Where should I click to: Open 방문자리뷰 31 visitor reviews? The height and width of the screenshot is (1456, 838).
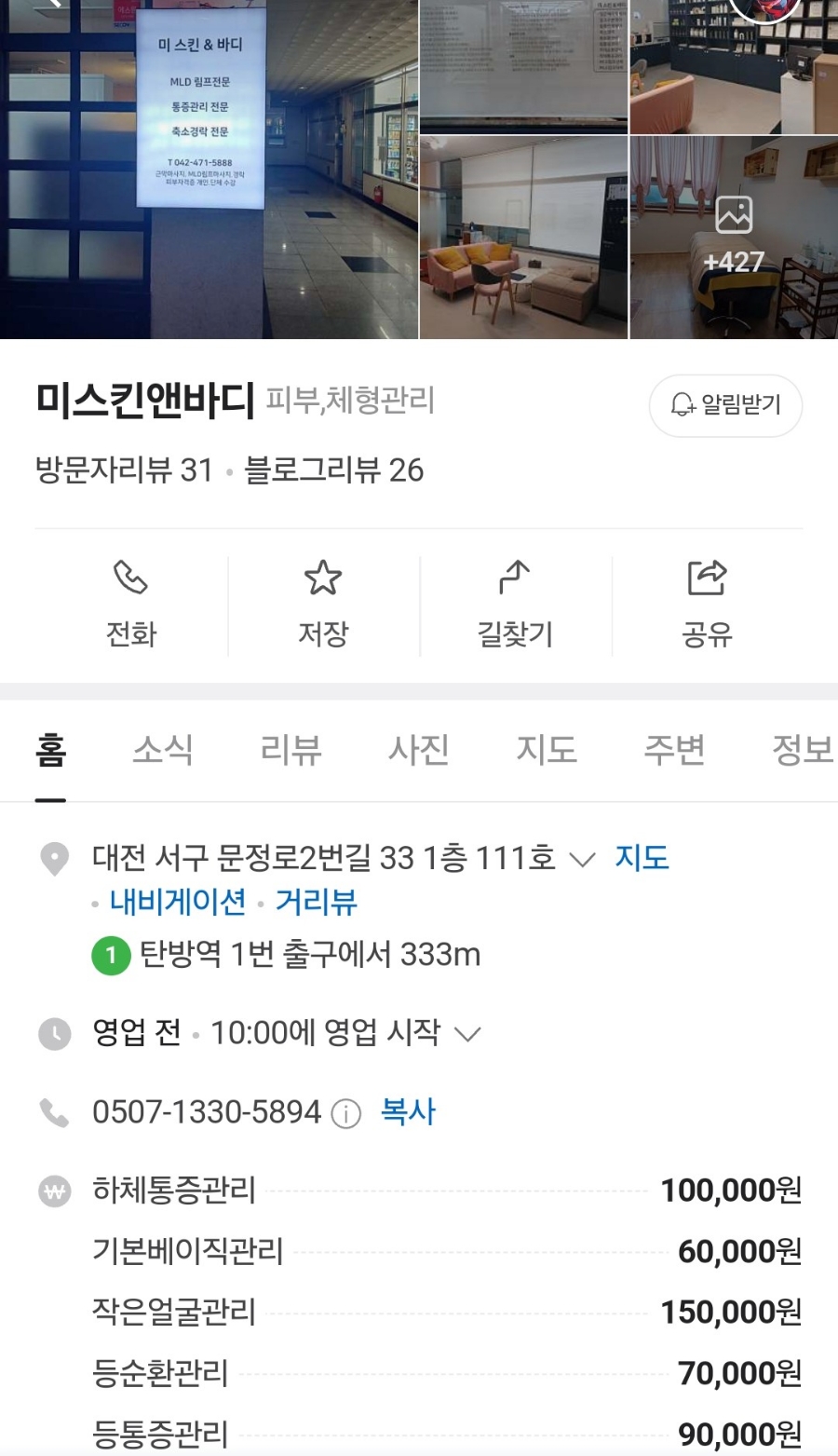click(x=125, y=470)
